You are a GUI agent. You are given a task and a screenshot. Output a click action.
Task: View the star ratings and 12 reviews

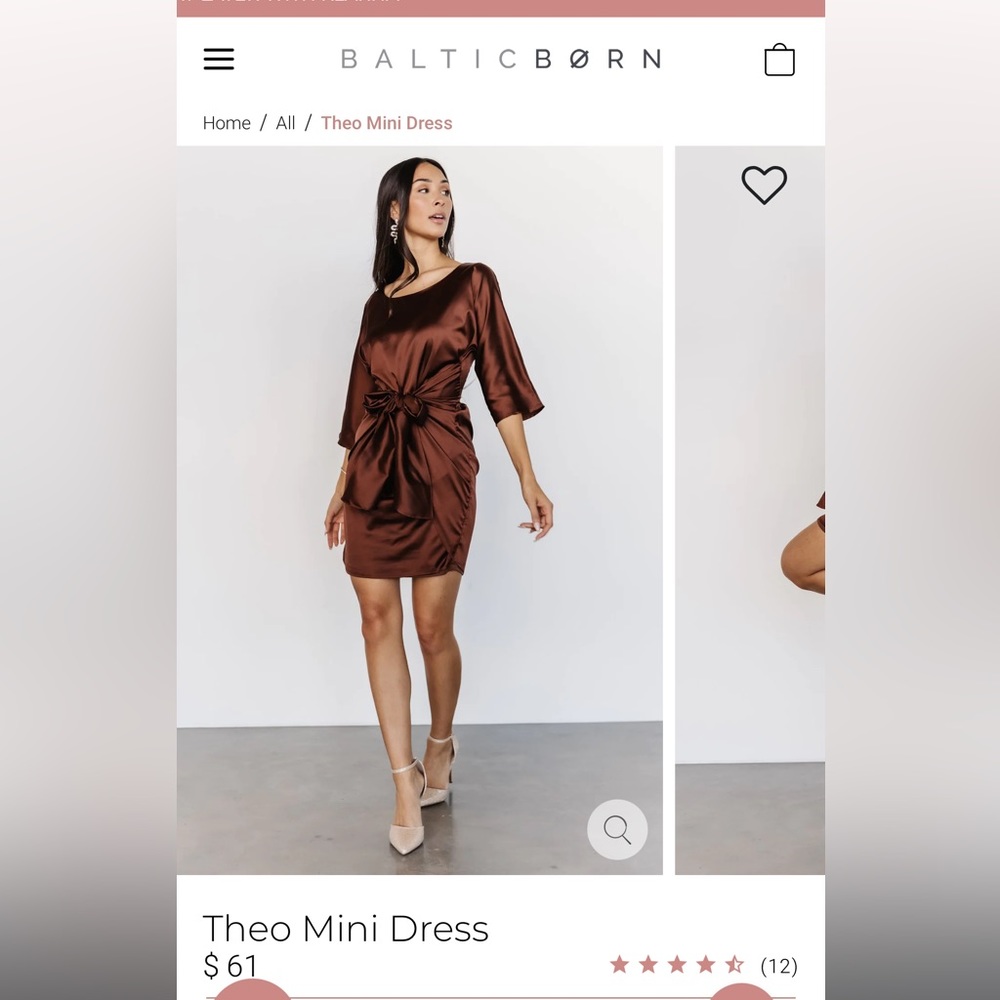pos(703,965)
